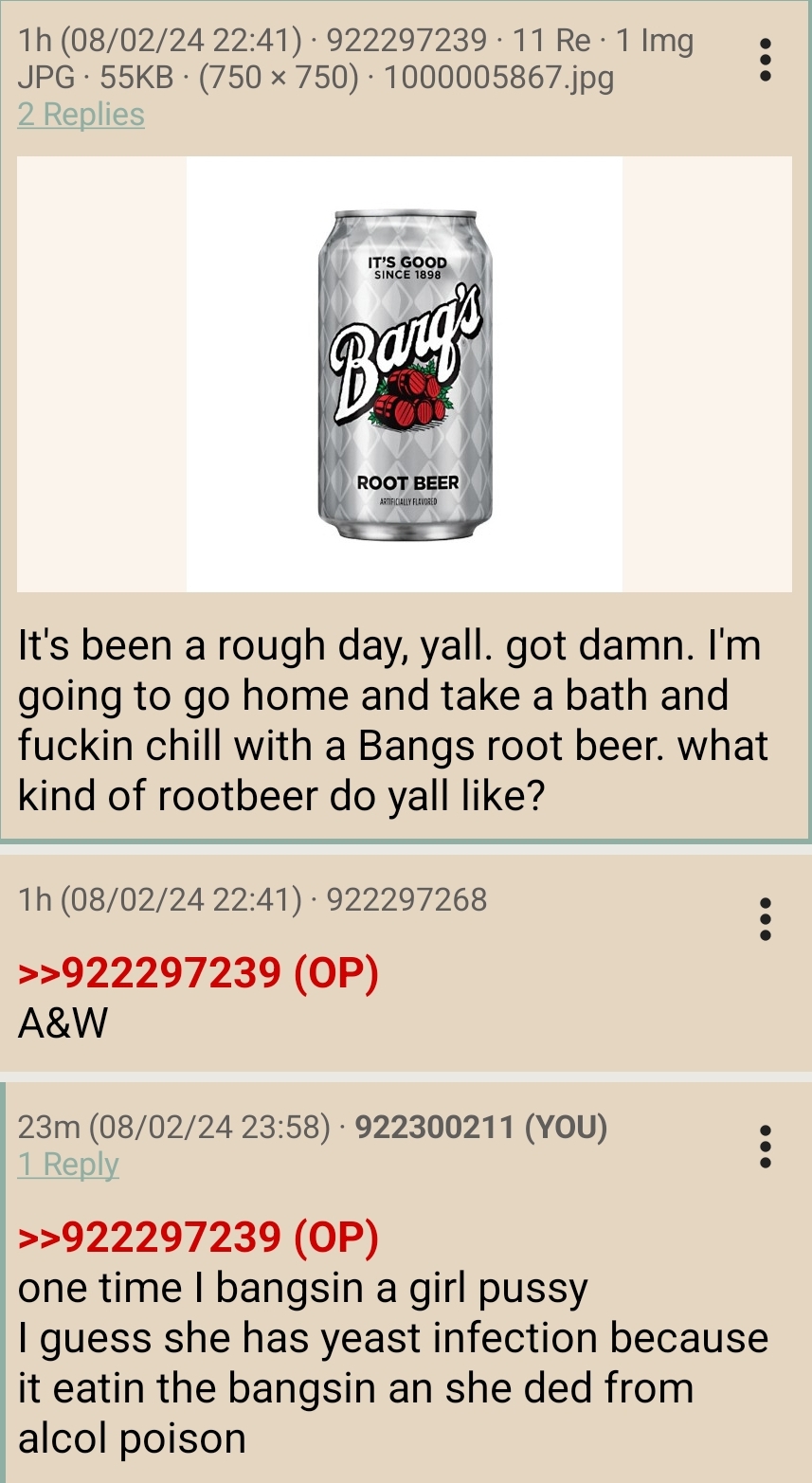View the 1 Reply link
This screenshot has width=812, height=1483.
[68, 1165]
